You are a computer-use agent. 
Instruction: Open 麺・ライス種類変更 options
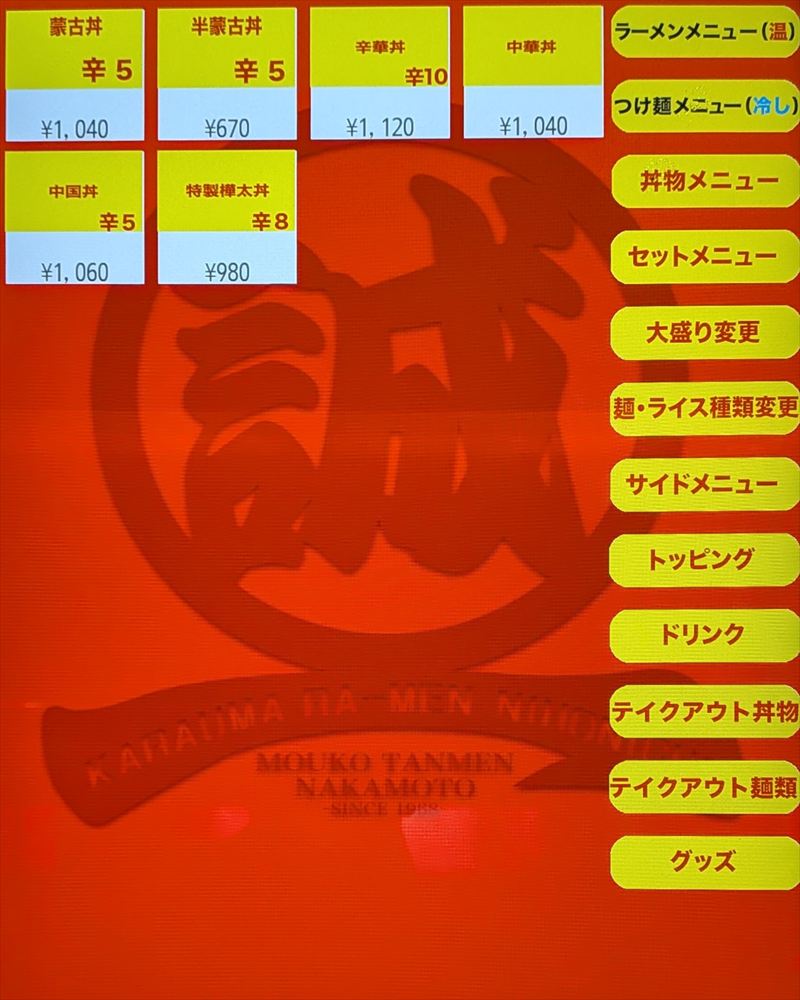[x=705, y=408]
